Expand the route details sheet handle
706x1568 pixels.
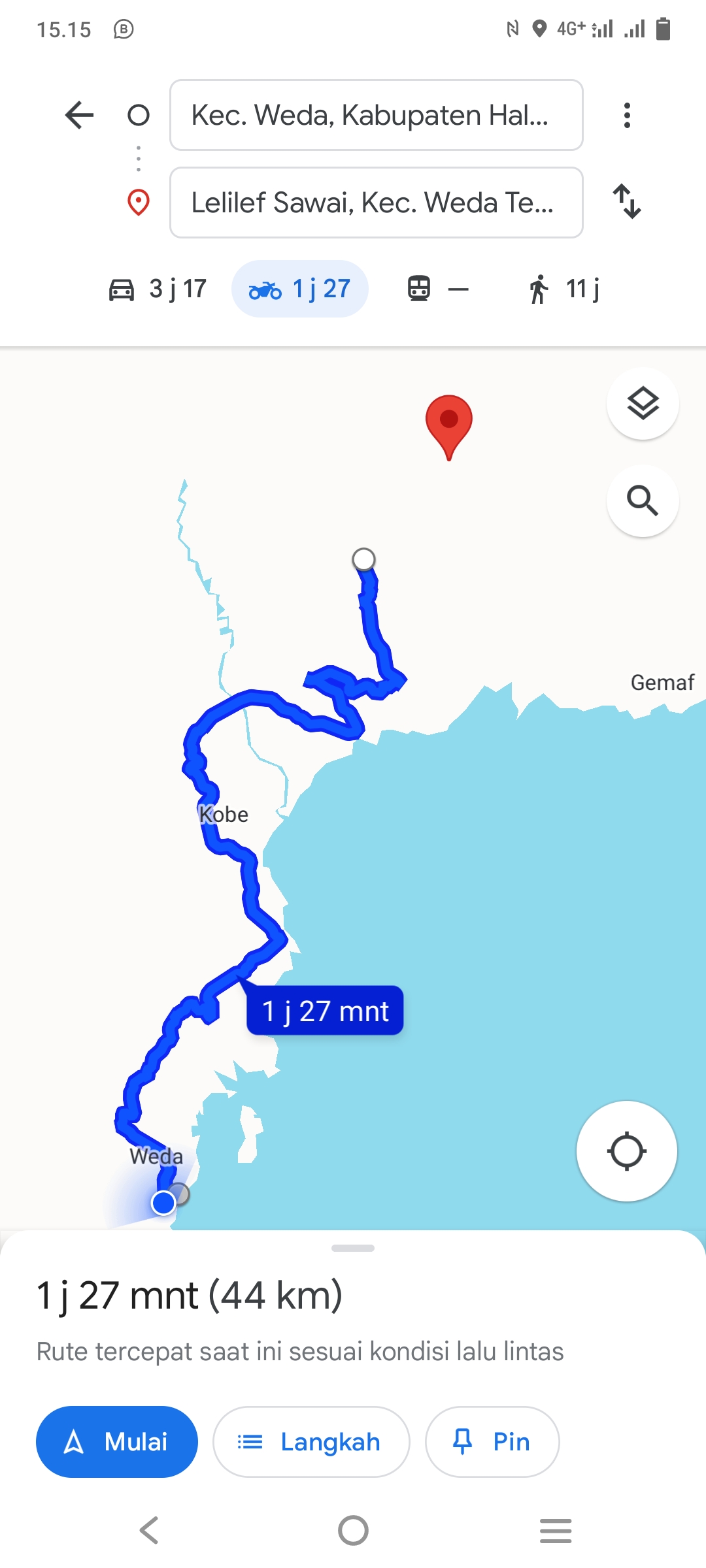tap(353, 1248)
